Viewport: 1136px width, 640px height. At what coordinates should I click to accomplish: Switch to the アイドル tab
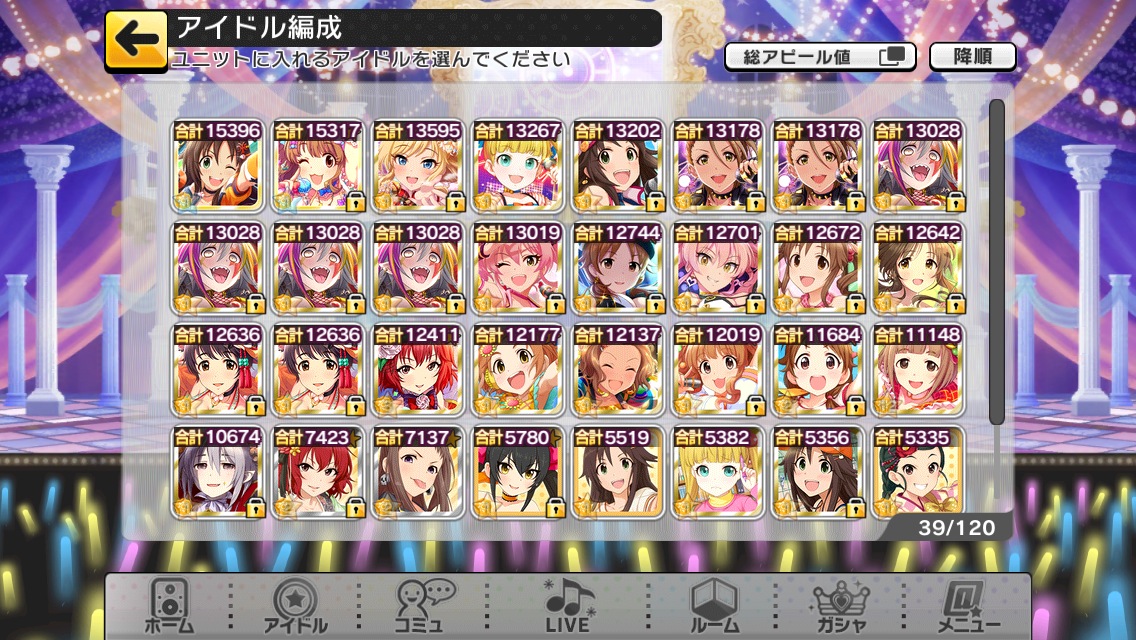point(296,606)
